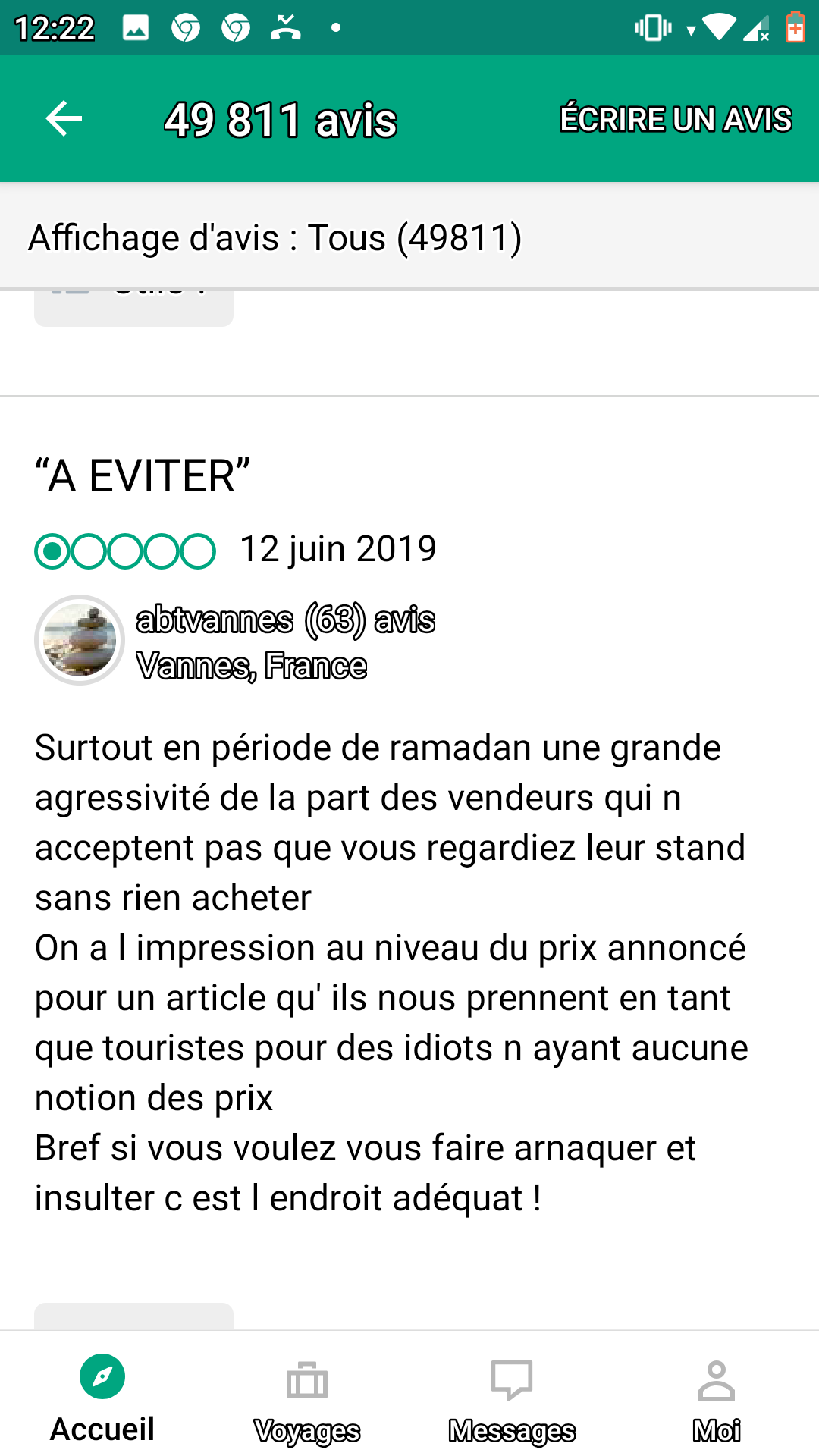This screenshot has height=1456, width=819.
Task: Go back using the arrow icon
Action: point(64,119)
